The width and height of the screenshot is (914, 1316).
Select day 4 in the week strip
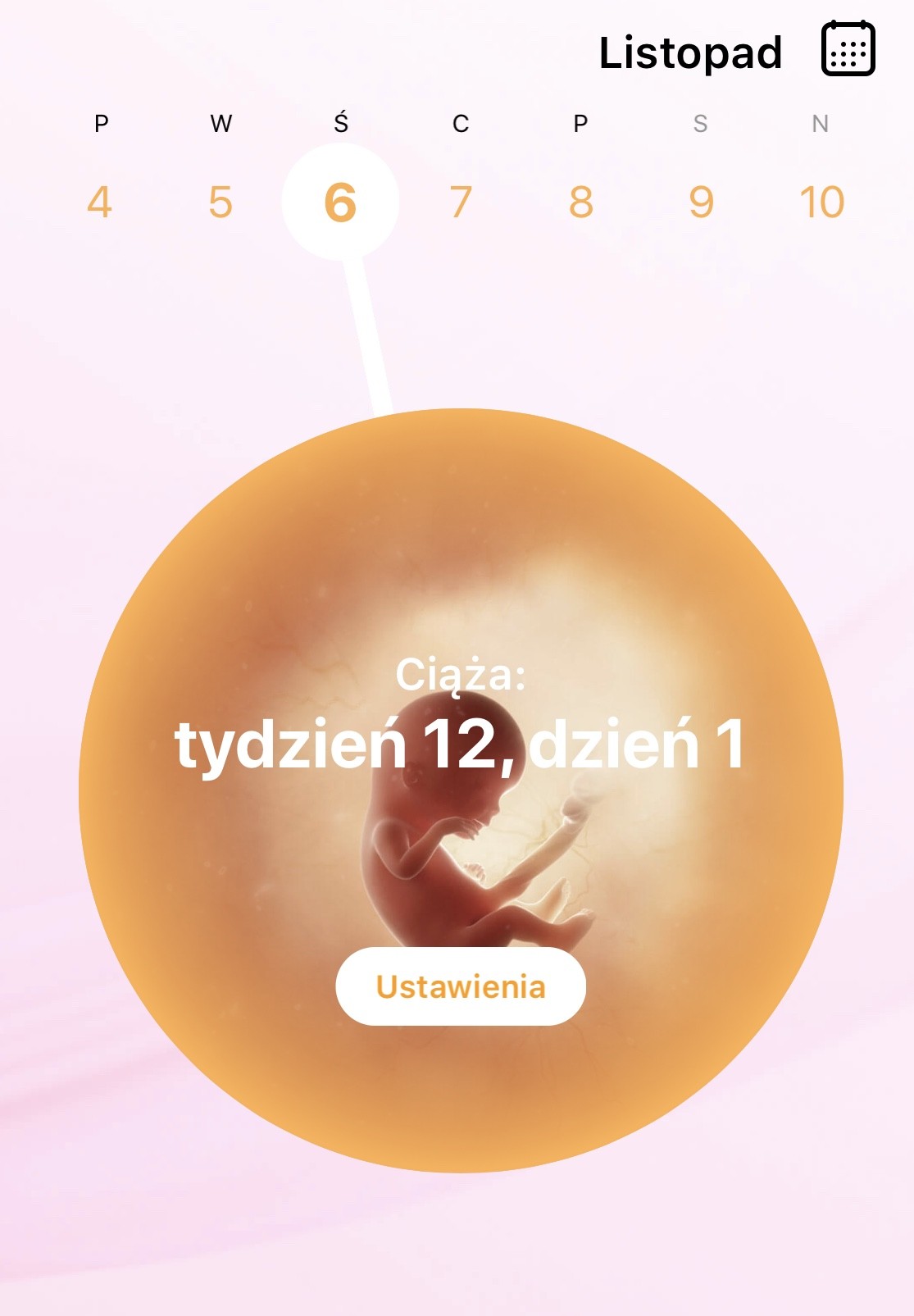pos(100,202)
